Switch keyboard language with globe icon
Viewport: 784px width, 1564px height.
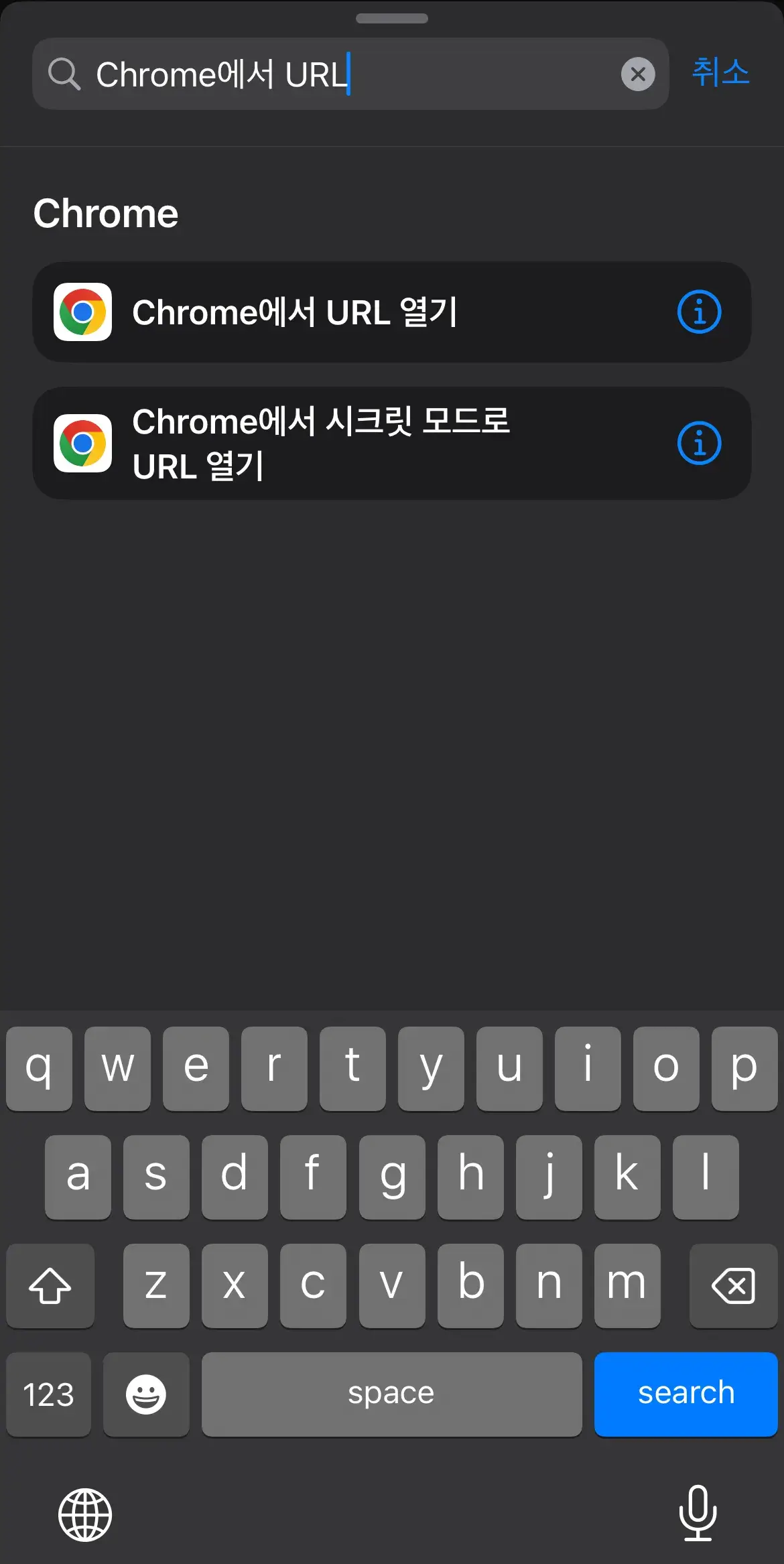coord(85,1515)
